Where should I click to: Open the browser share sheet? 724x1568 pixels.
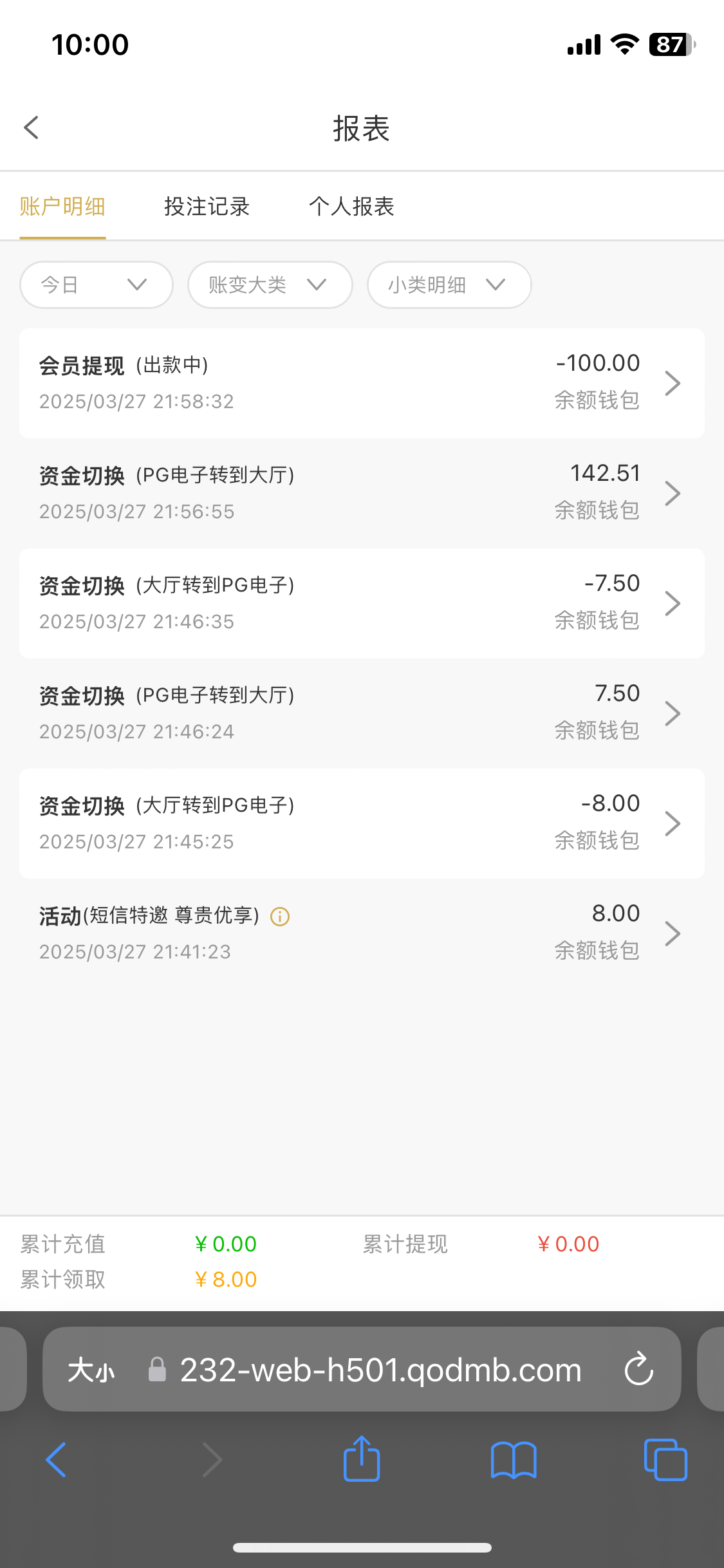coord(362,1459)
